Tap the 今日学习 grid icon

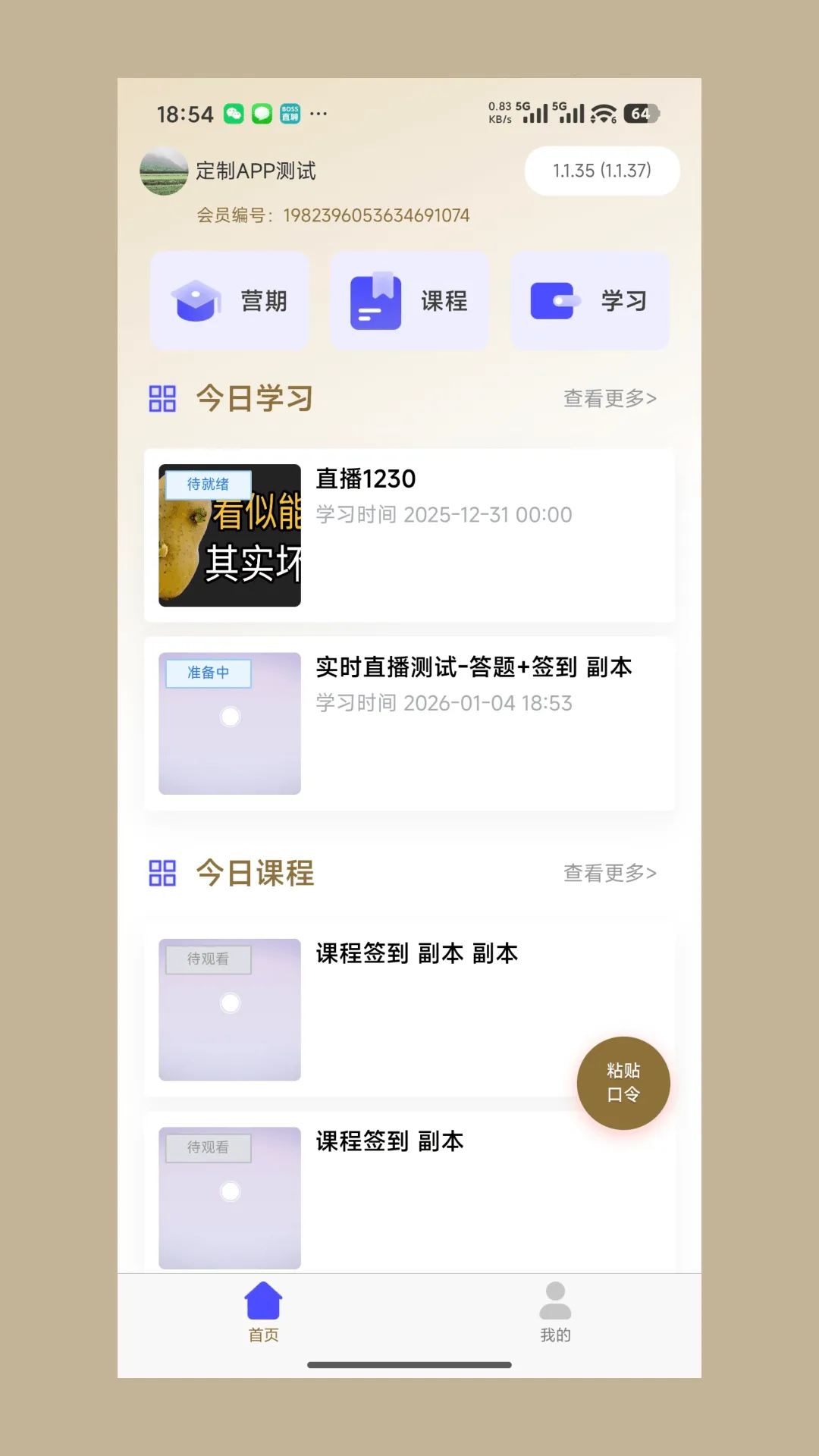162,397
